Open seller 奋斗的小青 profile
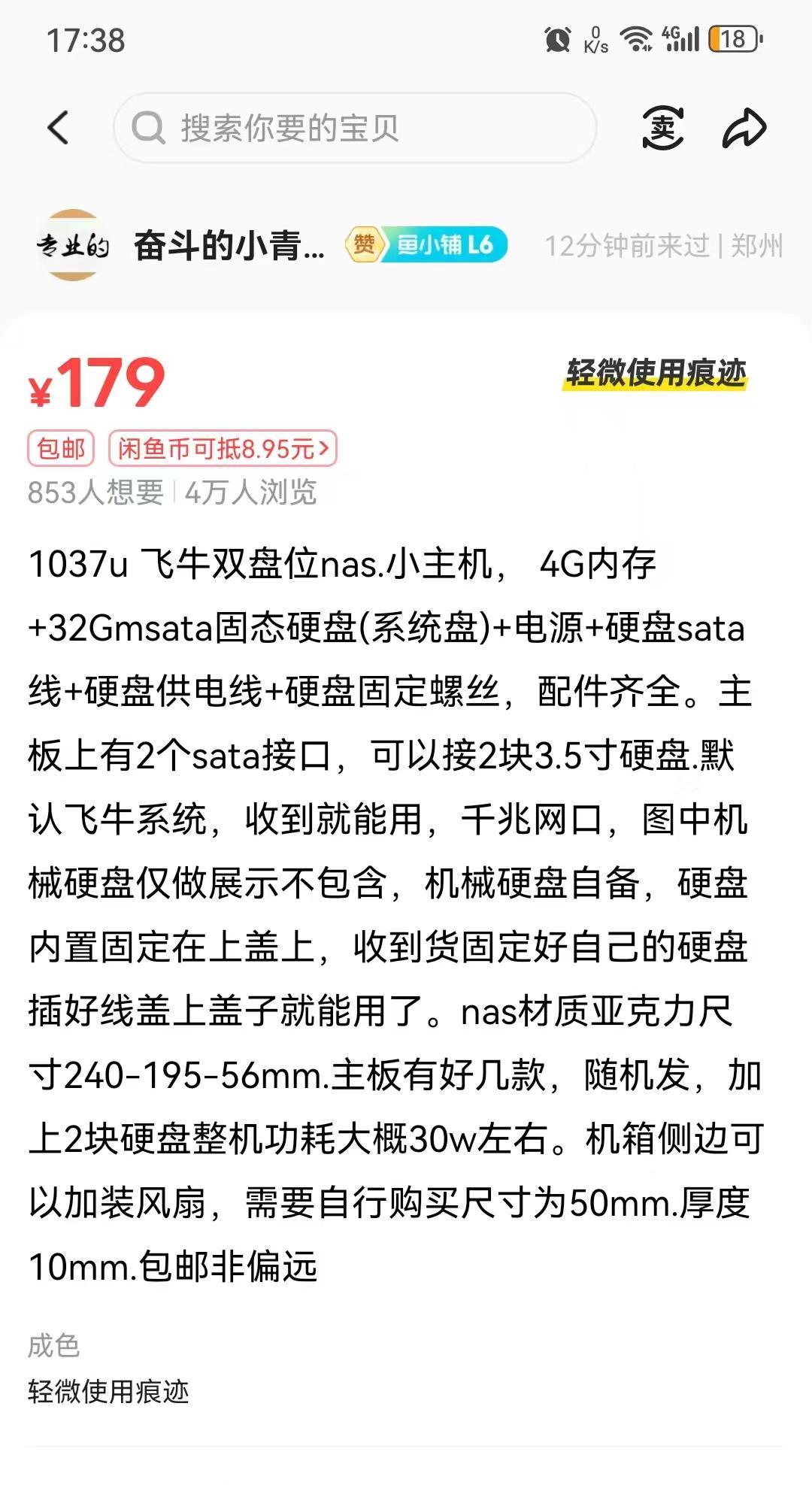Screen dimensions: 812x1485 click(x=229, y=246)
